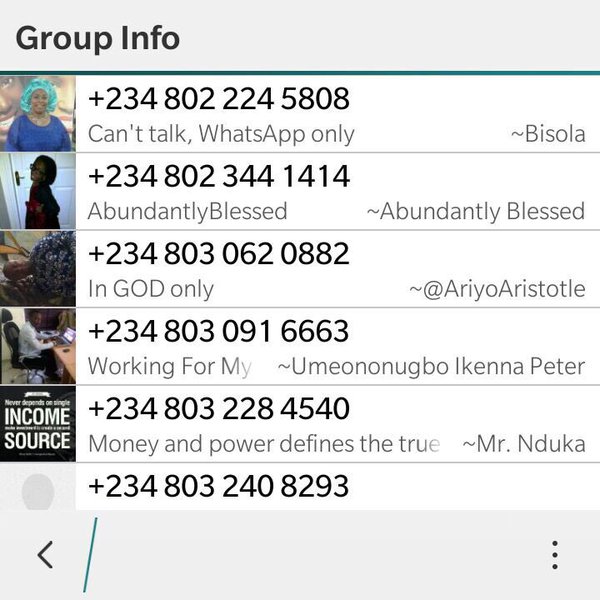Go back using the bottom arrow
Viewport: 600px width, 600px height.
click(x=45, y=555)
